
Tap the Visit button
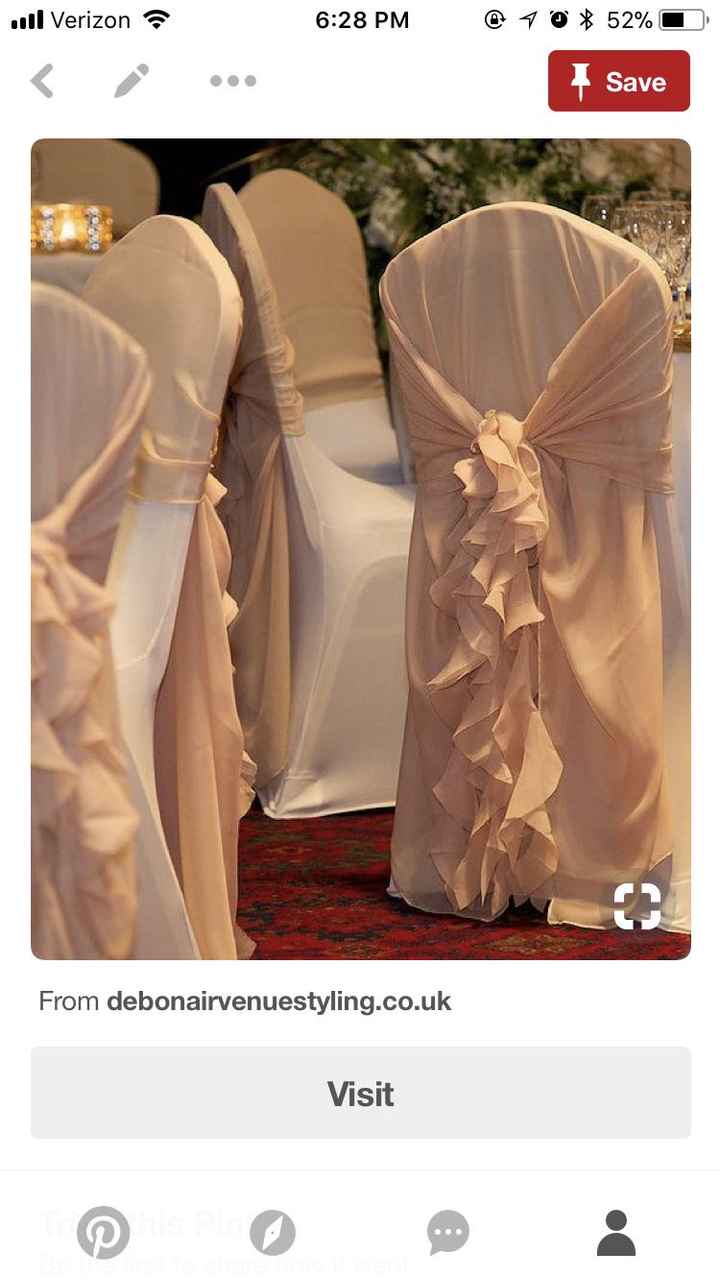(x=360, y=1094)
